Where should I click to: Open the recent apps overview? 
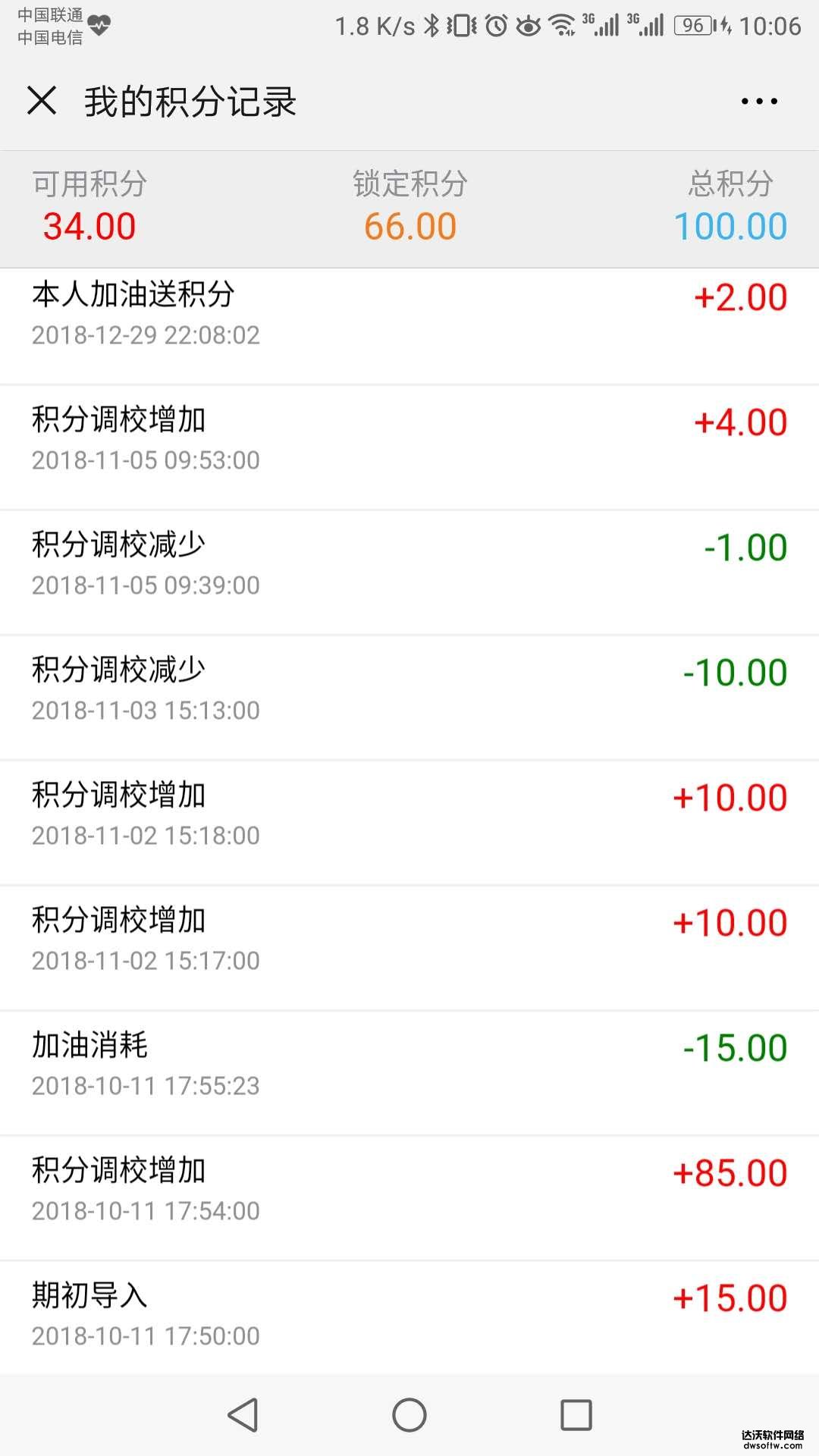[x=576, y=1415]
